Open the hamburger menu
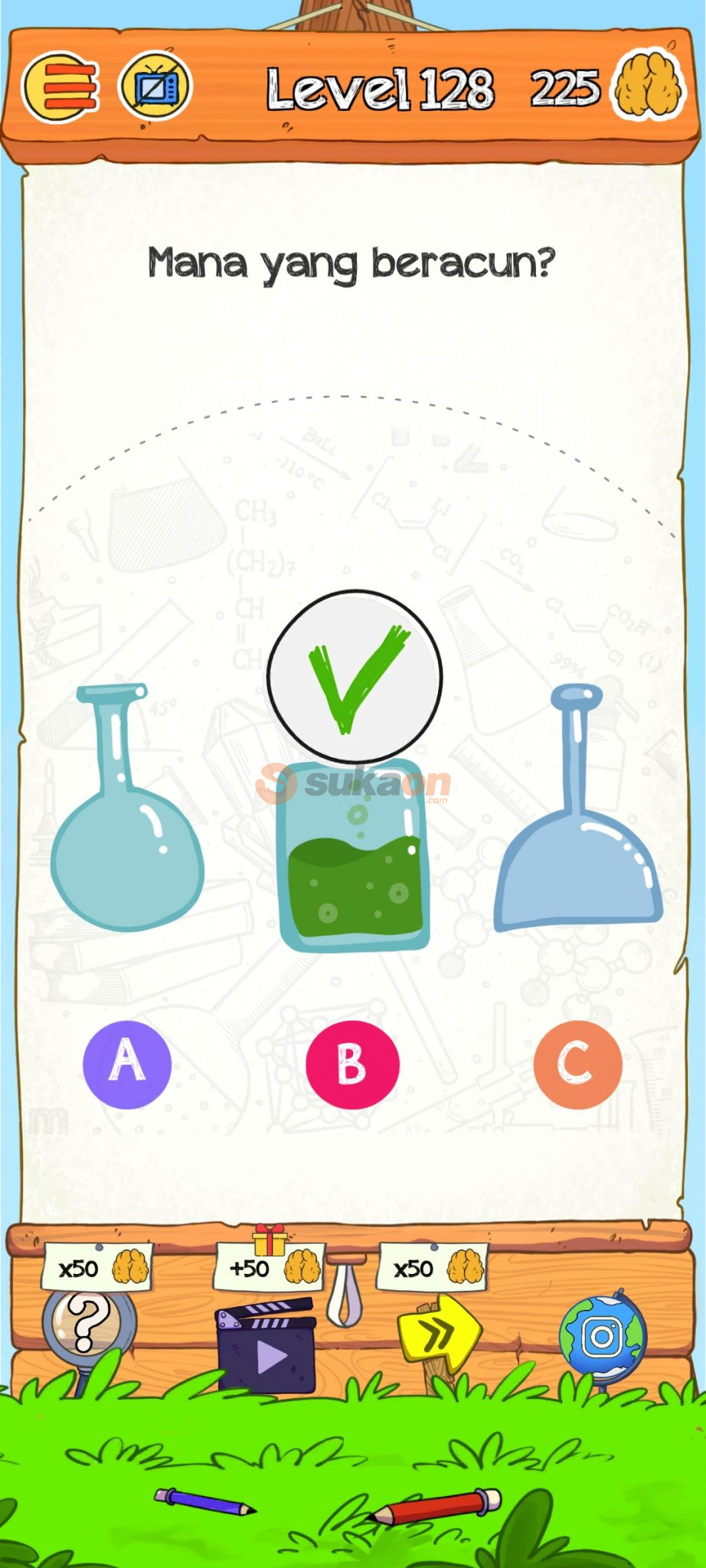This screenshot has width=706, height=1568. (61, 88)
